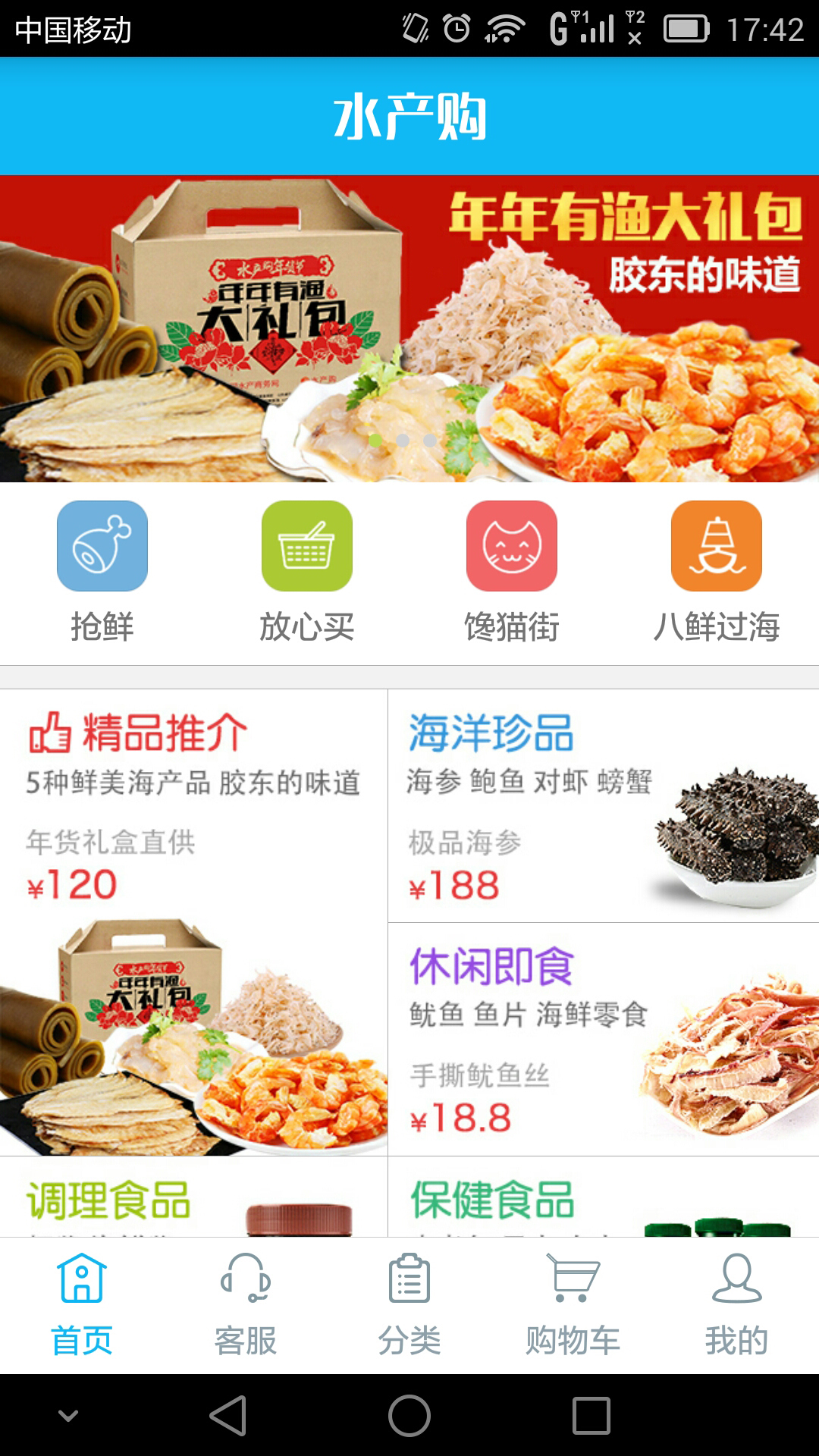Contact 客服 customer service tab
This screenshot has width=819, height=1456.
click(246, 1304)
